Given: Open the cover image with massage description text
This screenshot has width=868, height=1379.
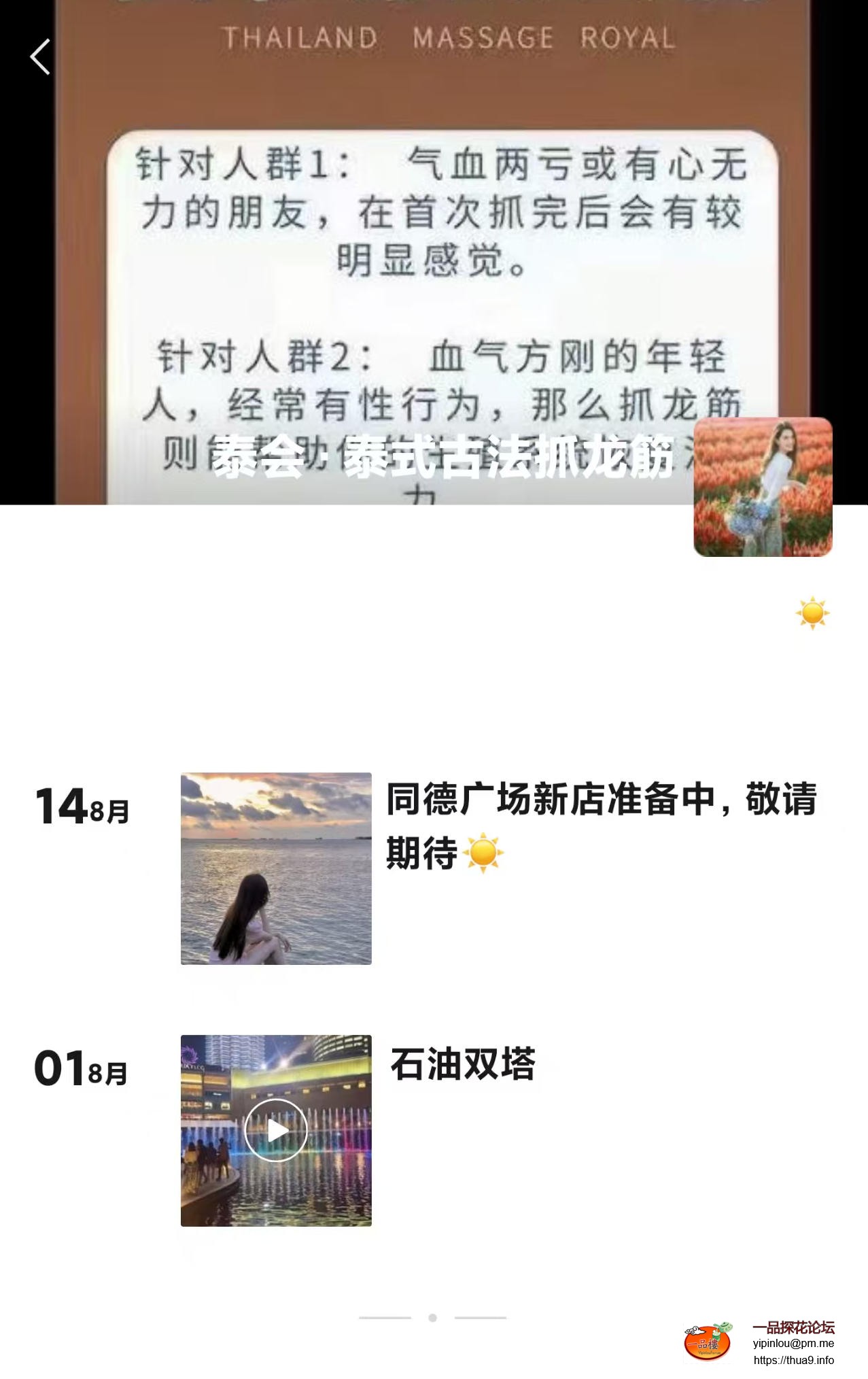Looking at the screenshot, I should 435,272.
